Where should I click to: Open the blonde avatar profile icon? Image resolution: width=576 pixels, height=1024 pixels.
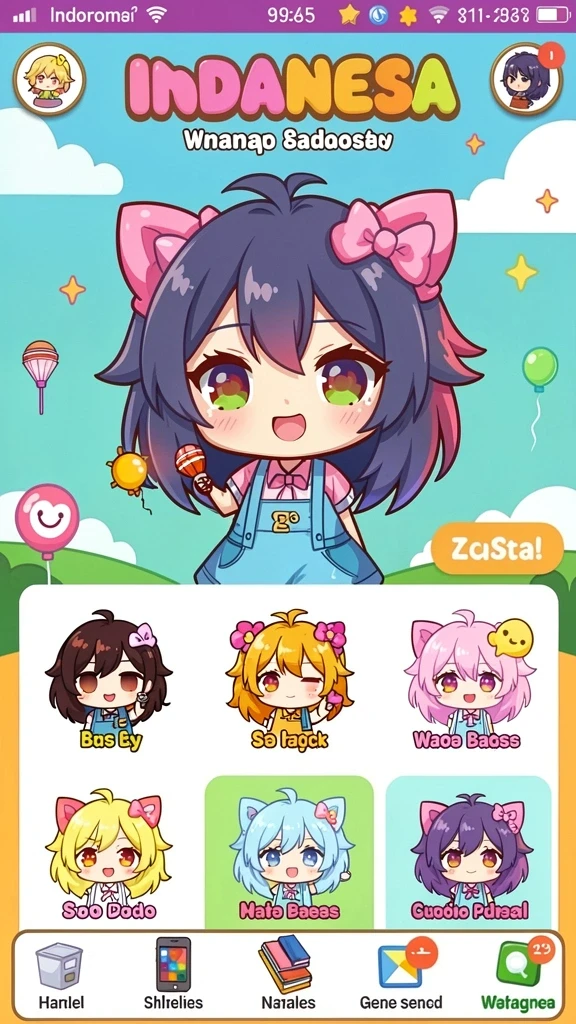[x=50, y=79]
